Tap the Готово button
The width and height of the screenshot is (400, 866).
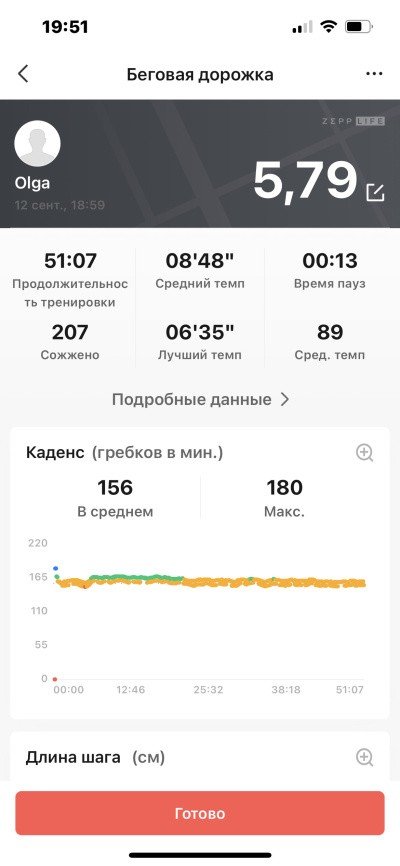click(200, 813)
